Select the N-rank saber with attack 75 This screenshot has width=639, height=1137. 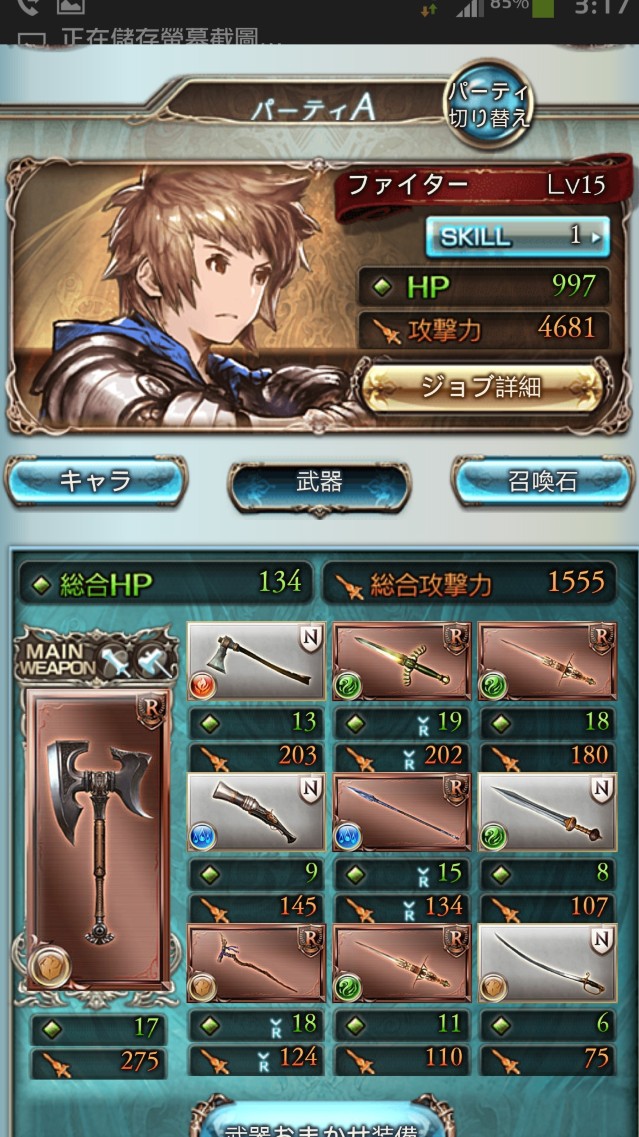click(546, 963)
